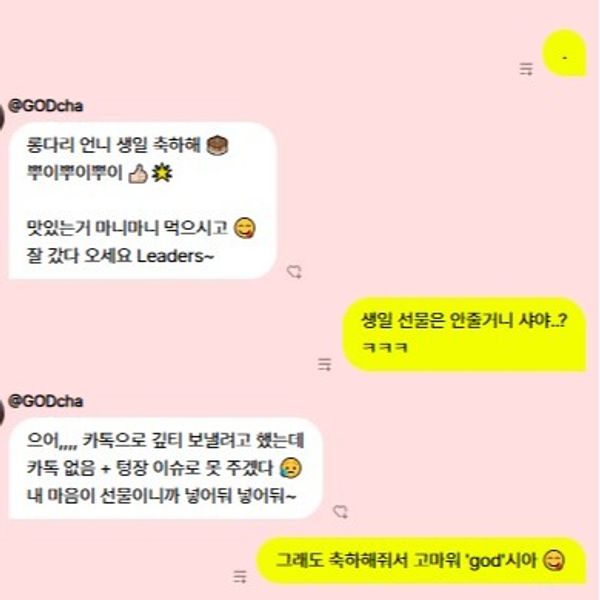Screen dimensions: 600x600
Task: Open options icon beside '그래도 축하해줘서 고마워' message
Action: pos(240,576)
